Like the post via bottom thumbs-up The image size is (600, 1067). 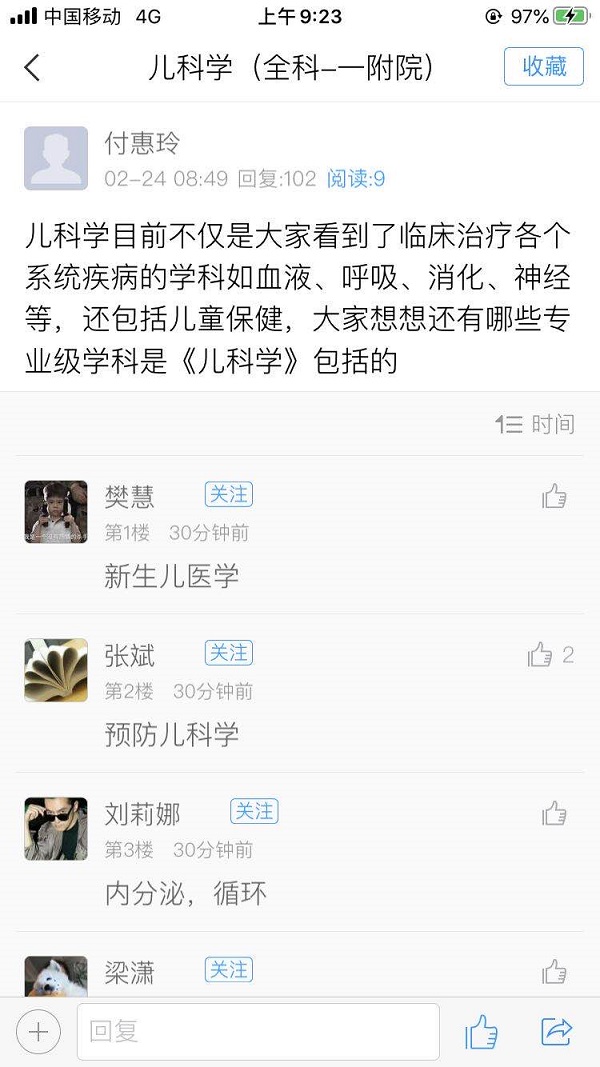pos(481,1031)
